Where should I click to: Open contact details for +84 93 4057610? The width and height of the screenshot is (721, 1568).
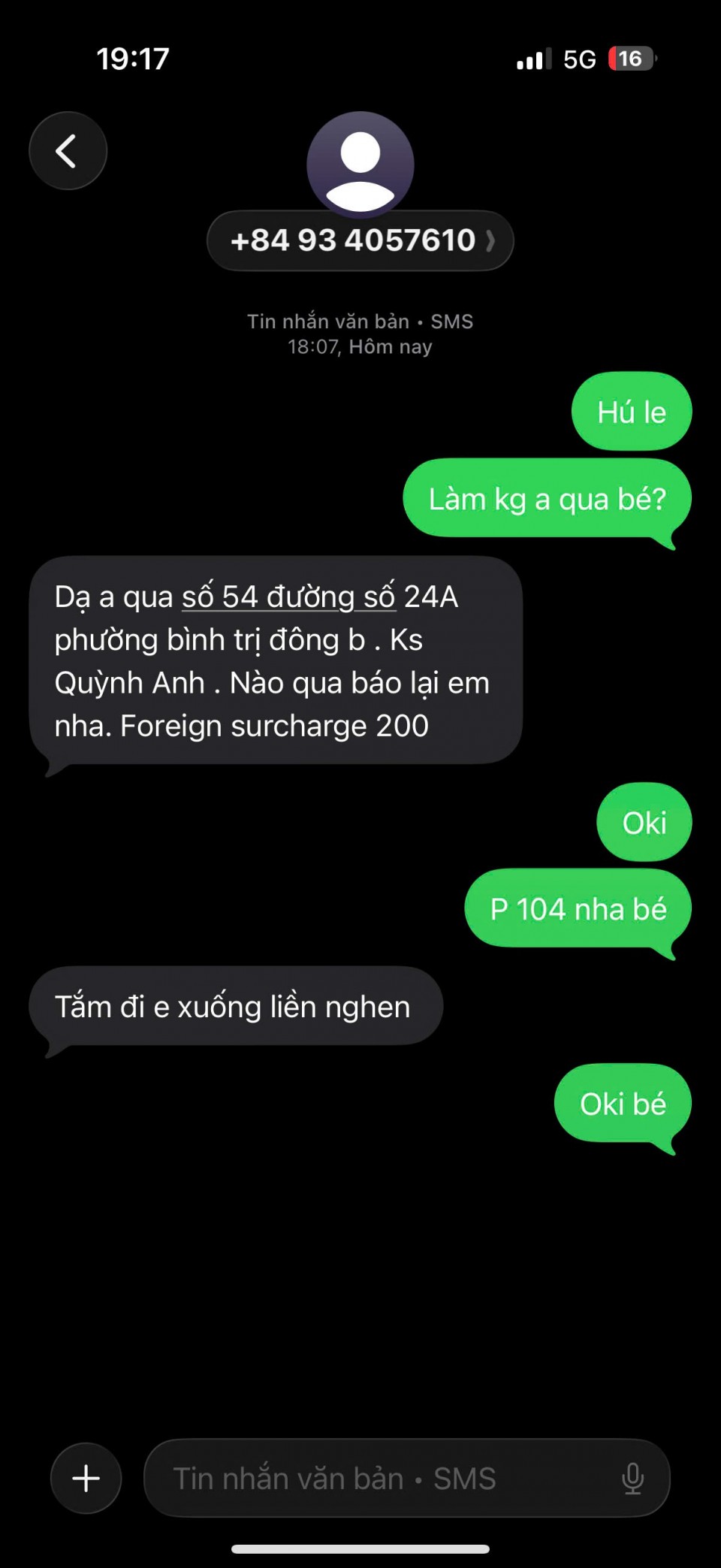pos(360,241)
